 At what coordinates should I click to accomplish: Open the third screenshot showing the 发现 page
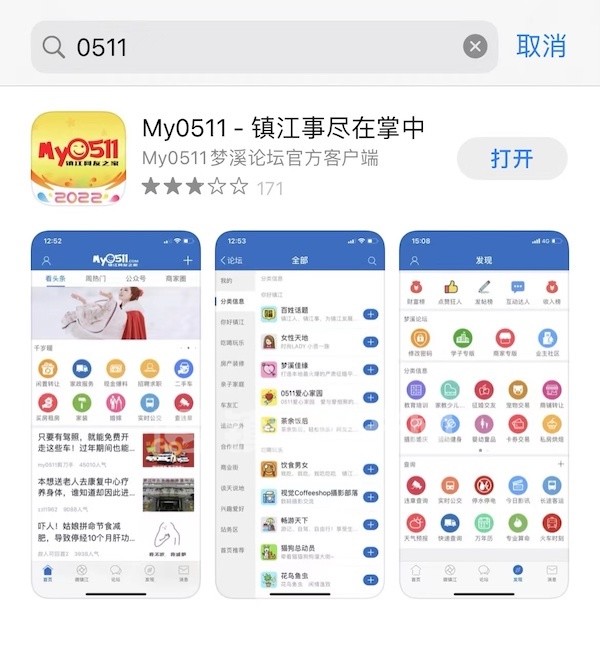pos(484,415)
